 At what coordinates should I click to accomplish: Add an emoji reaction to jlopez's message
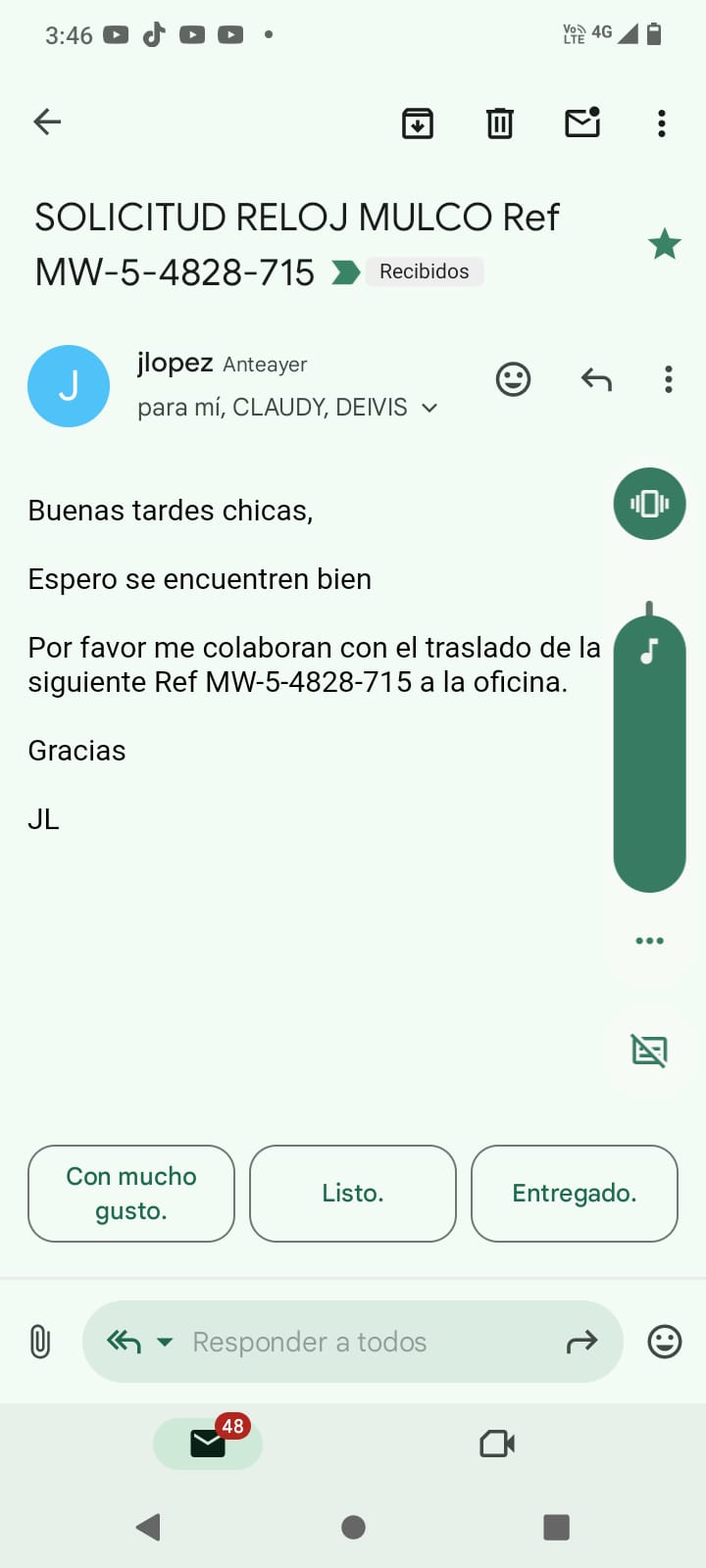click(513, 379)
